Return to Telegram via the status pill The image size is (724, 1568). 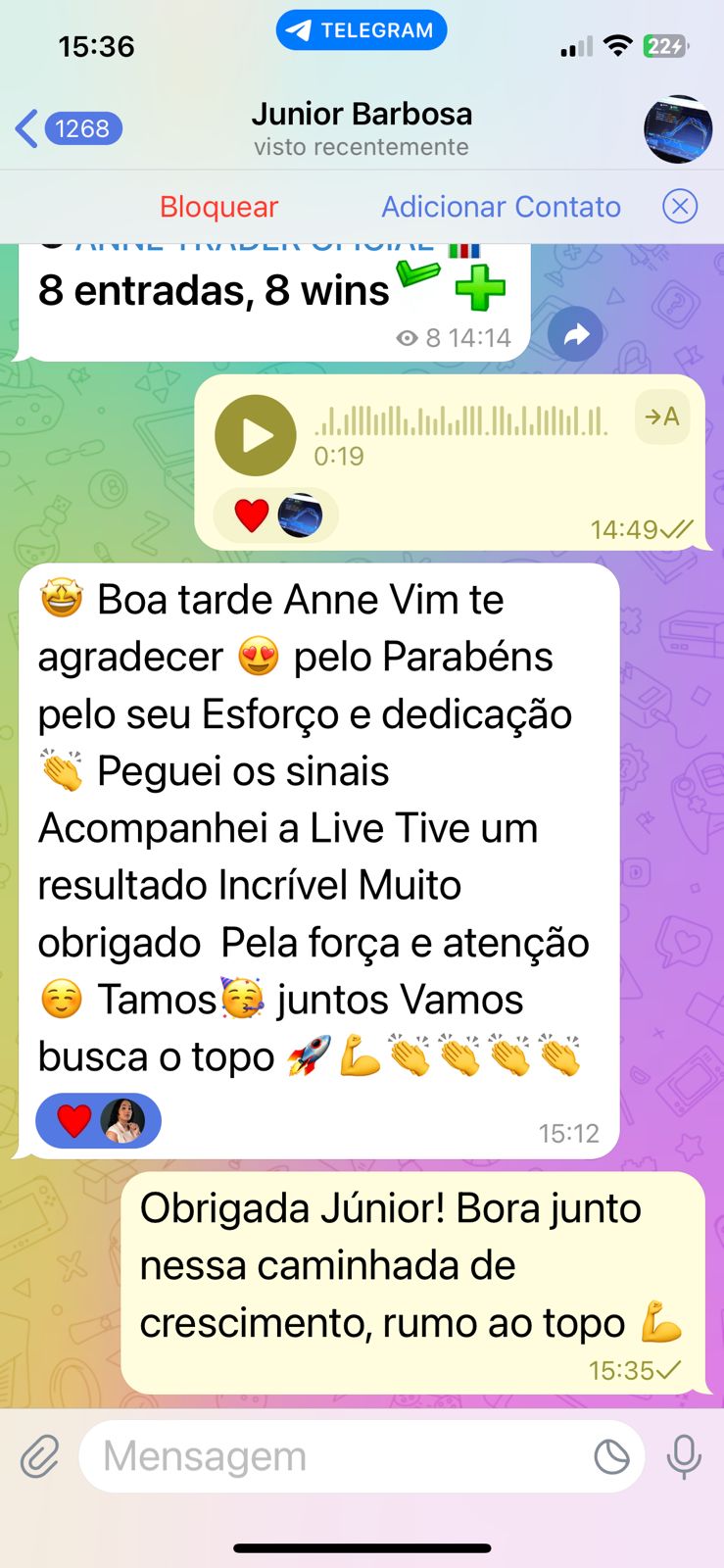362,30
